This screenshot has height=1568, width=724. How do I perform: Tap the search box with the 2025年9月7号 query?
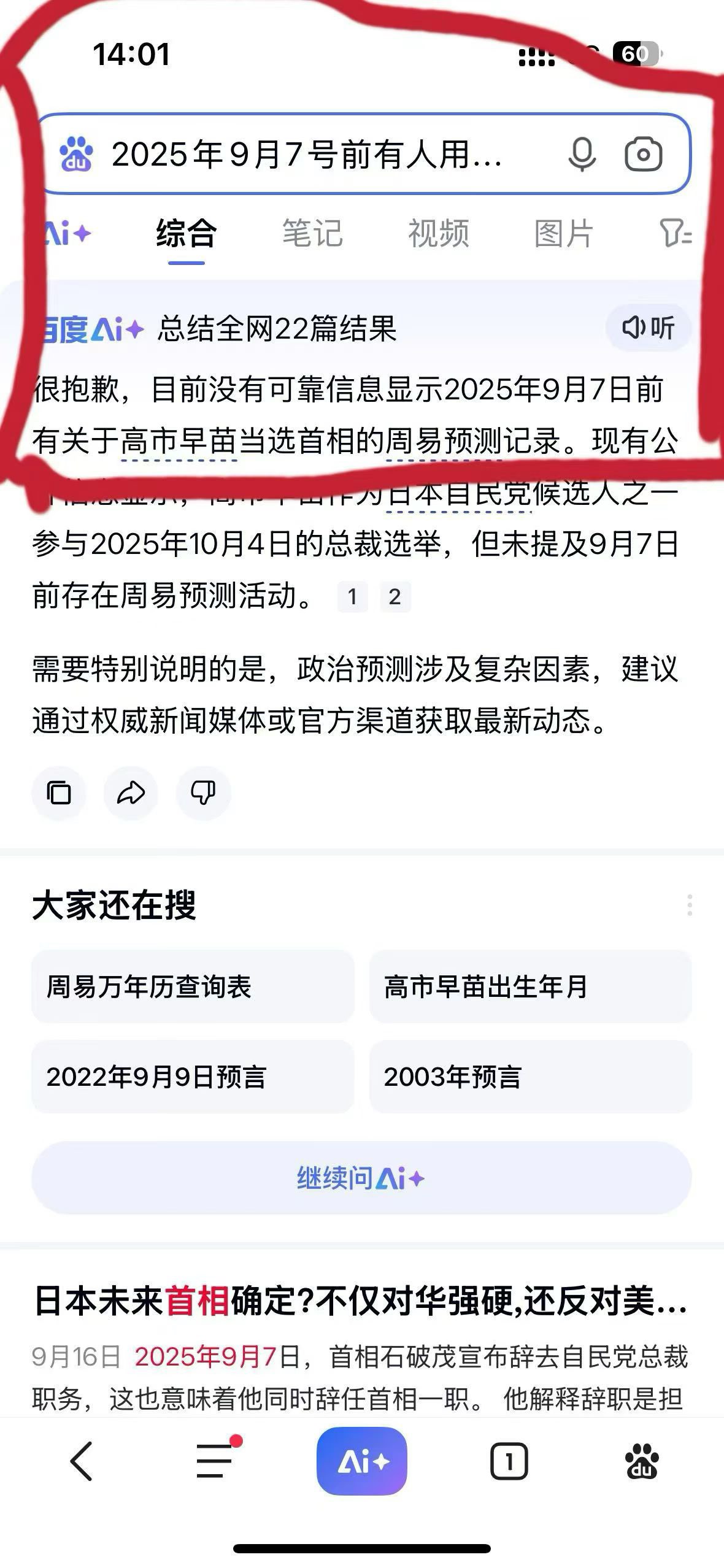coord(307,154)
